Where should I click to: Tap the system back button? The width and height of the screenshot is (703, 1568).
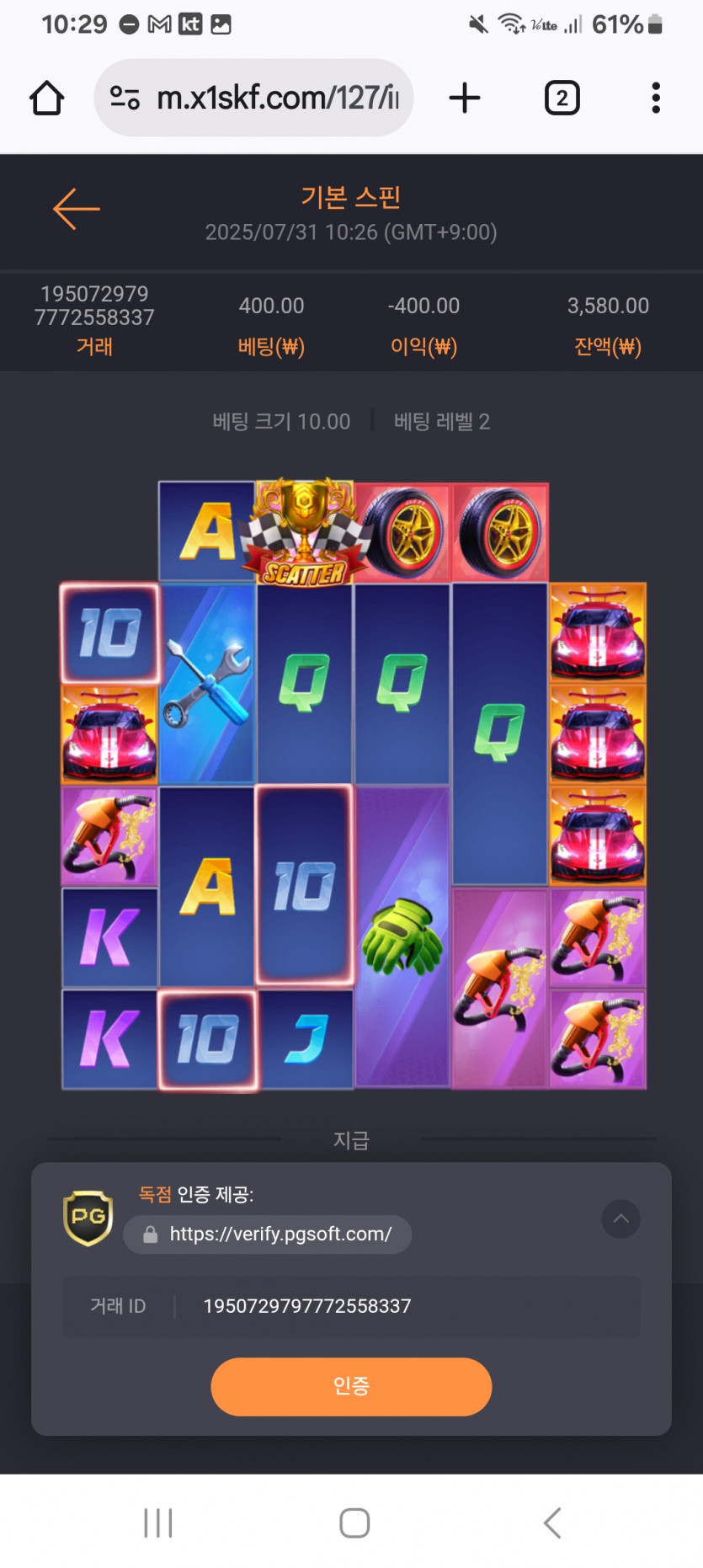(552, 1523)
